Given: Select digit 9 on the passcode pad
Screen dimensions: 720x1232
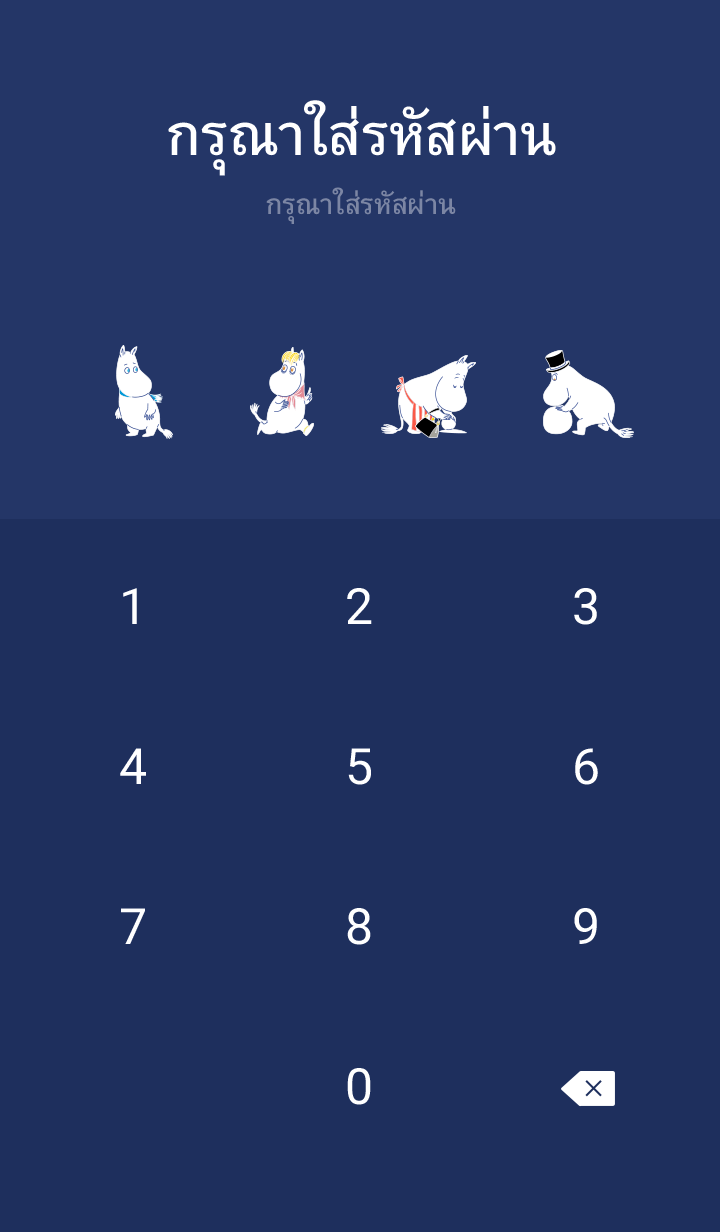Looking at the screenshot, I should 586,927.
